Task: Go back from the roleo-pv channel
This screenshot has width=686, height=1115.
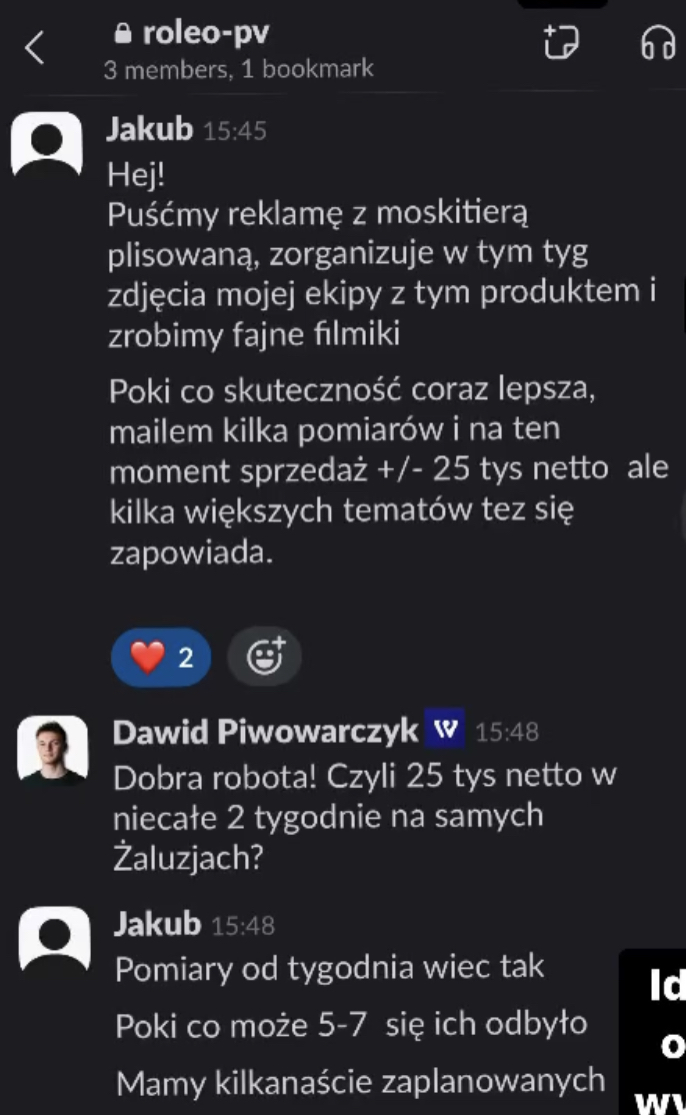Action: point(35,48)
